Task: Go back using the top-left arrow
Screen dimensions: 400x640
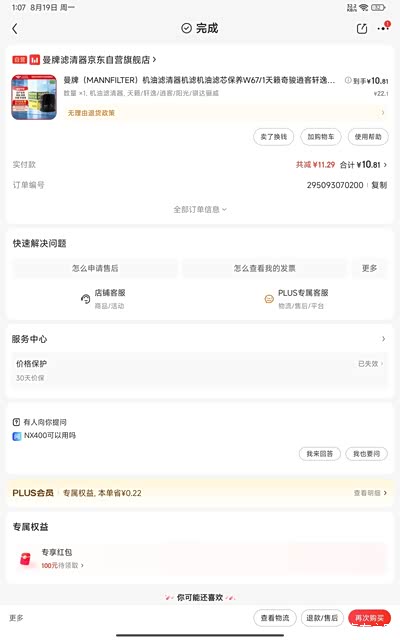Action: pos(15,29)
